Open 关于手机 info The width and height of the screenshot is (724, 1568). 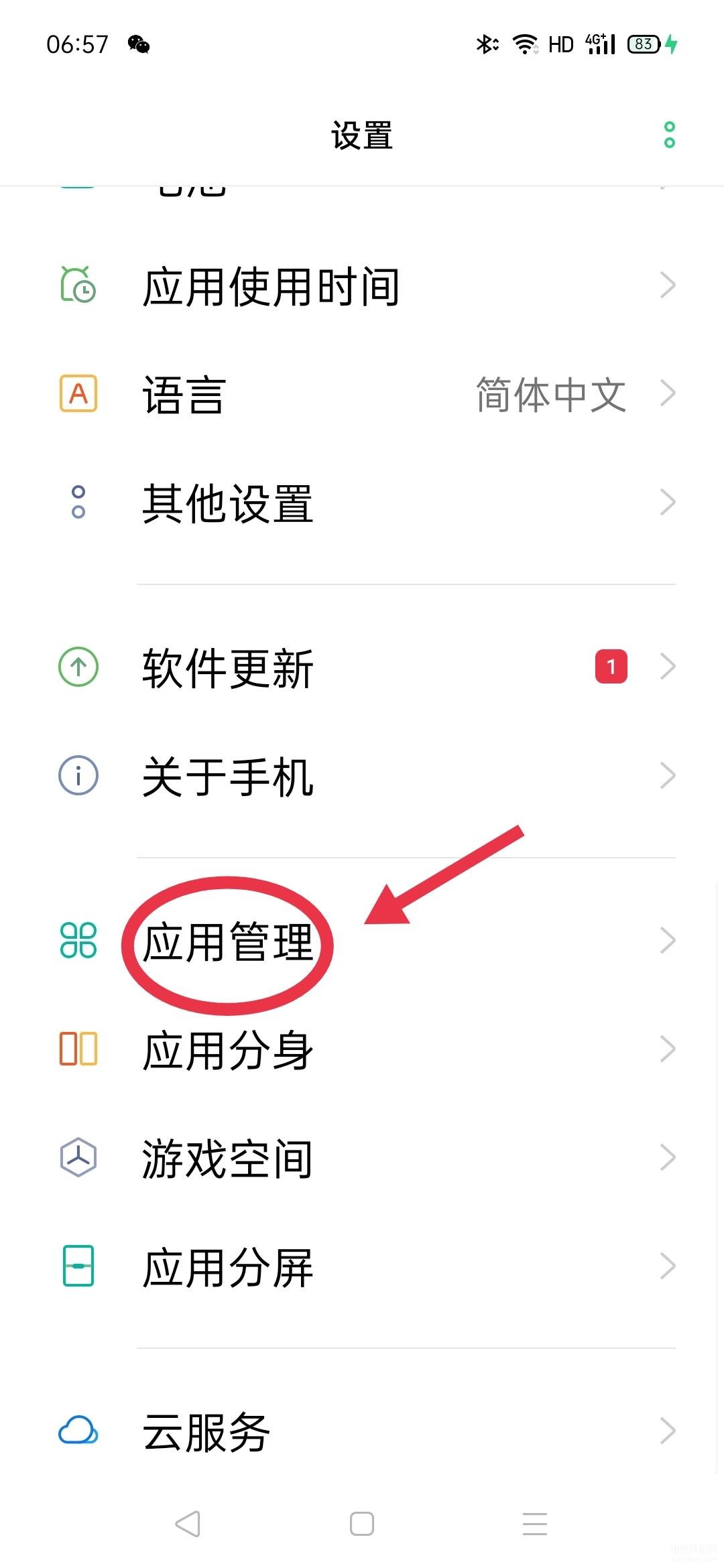[362, 776]
